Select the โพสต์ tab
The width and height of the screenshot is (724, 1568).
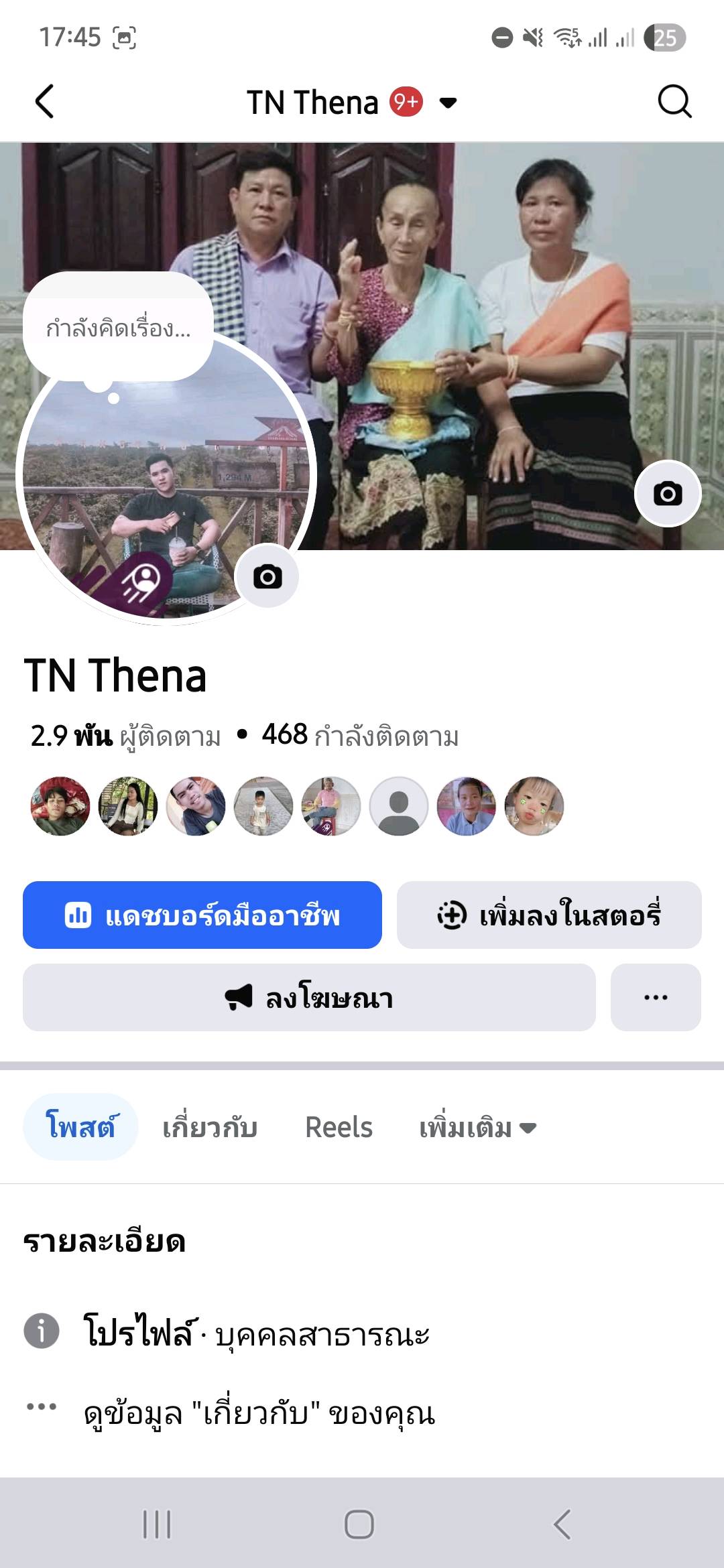tap(80, 1127)
